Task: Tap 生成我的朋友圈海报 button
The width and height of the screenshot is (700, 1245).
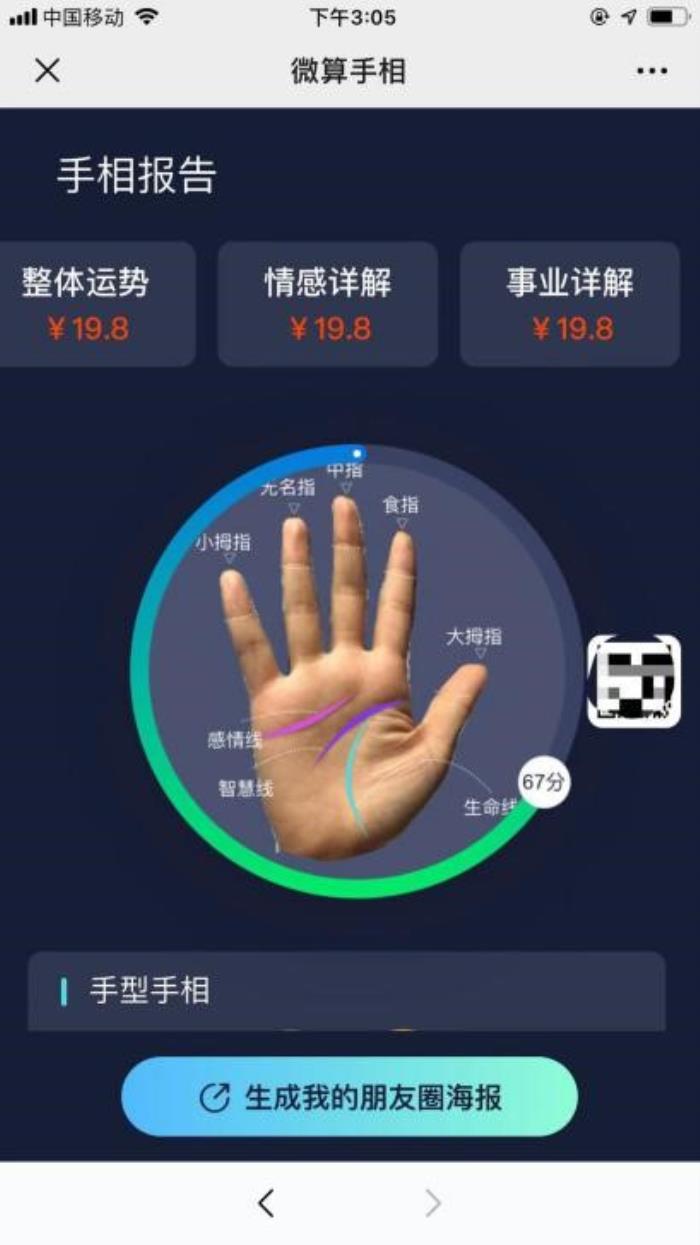Action: pos(349,1097)
